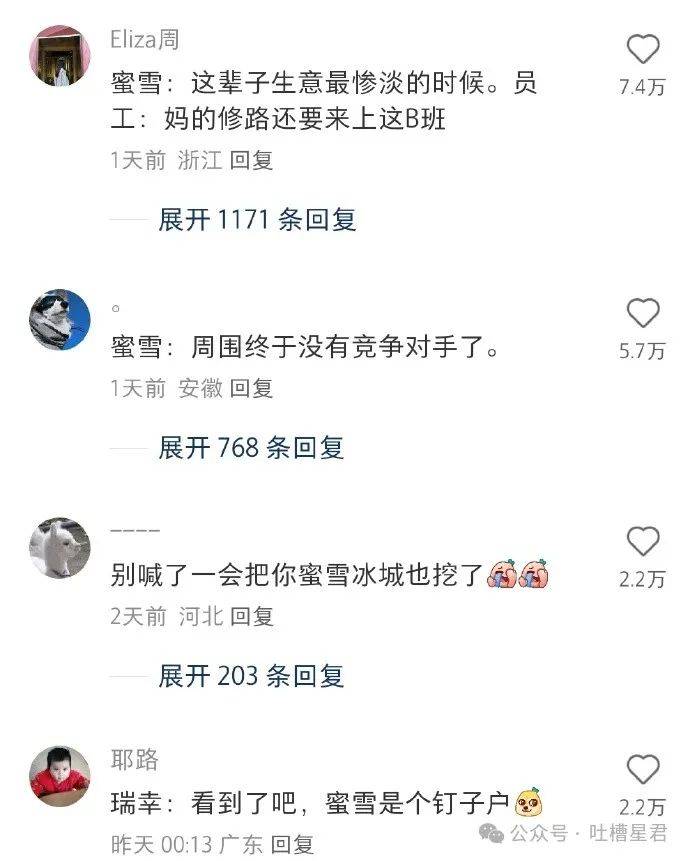This screenshot has height=861, width=690.
Task: Expand 768 replies
Action: [251, 447]
